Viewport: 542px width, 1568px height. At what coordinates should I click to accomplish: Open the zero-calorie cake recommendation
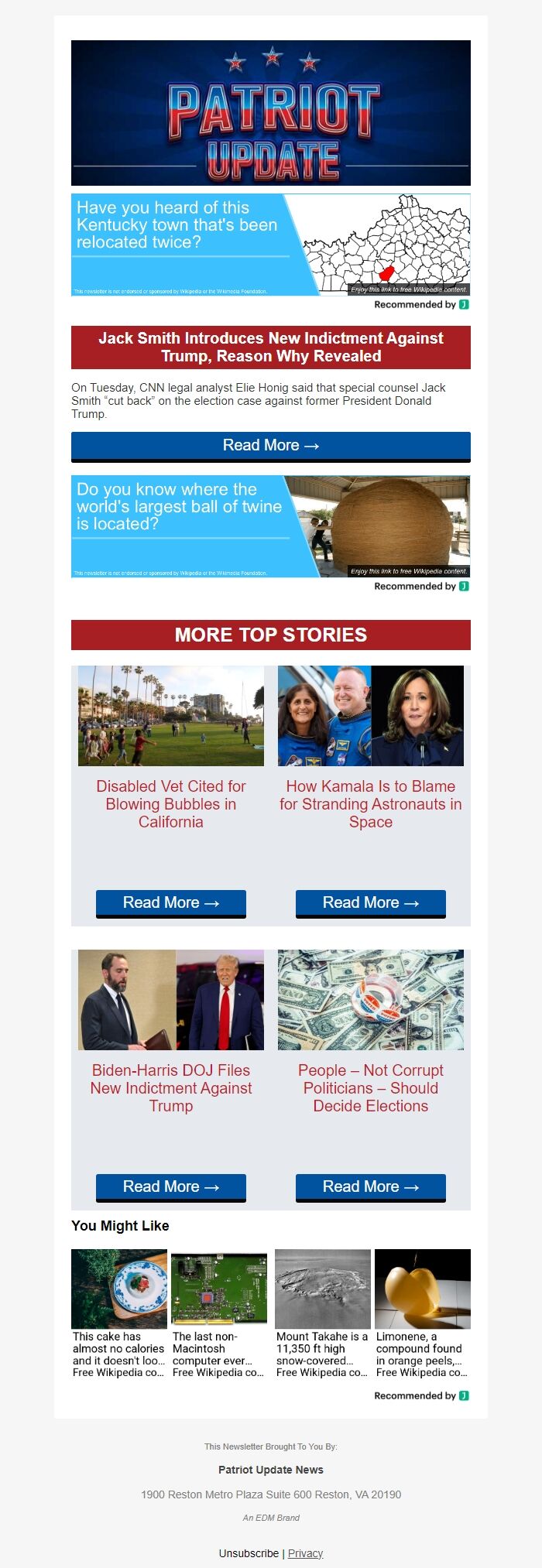(x=118, y=1313)
